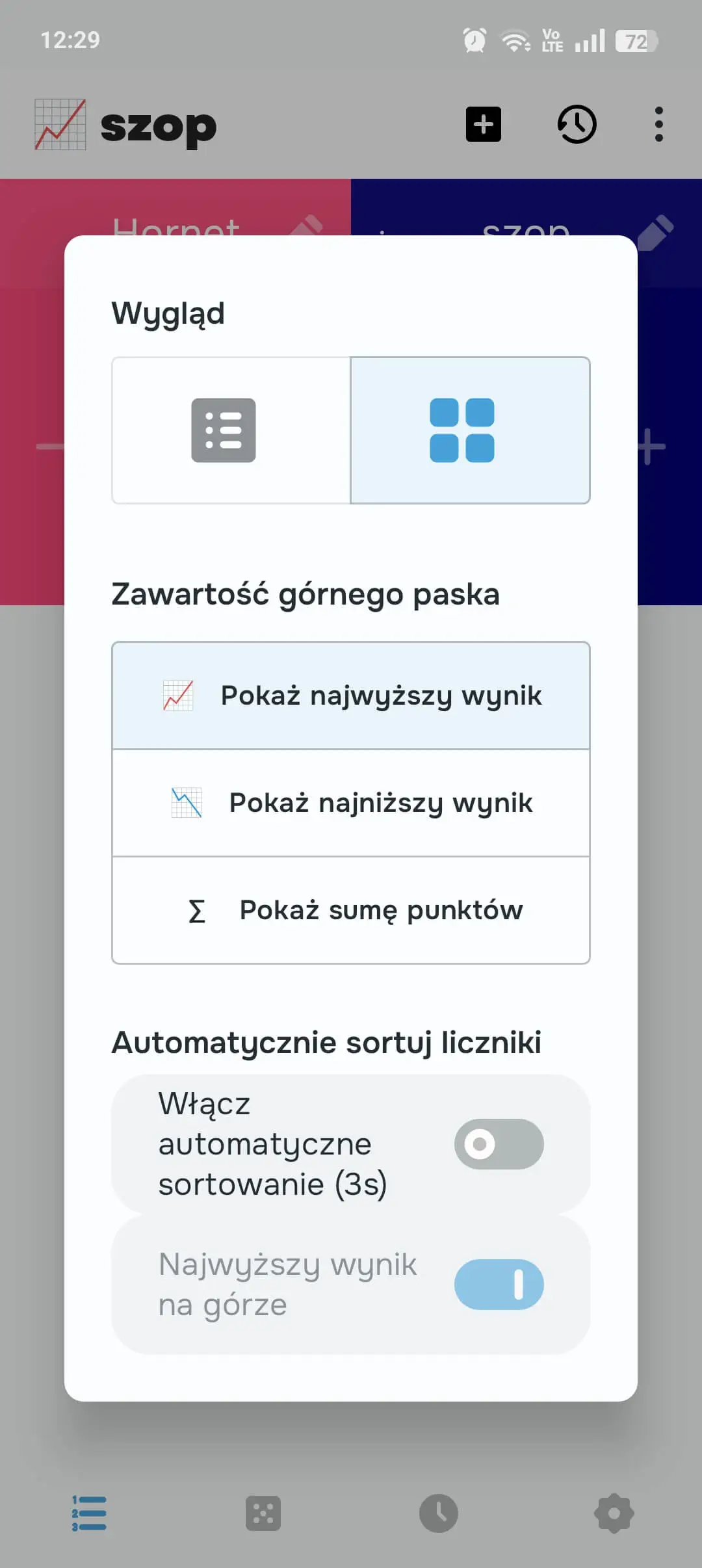Open the history clock icon
This screenshot has width=702, height=1568.
click(x=577, y=124)
